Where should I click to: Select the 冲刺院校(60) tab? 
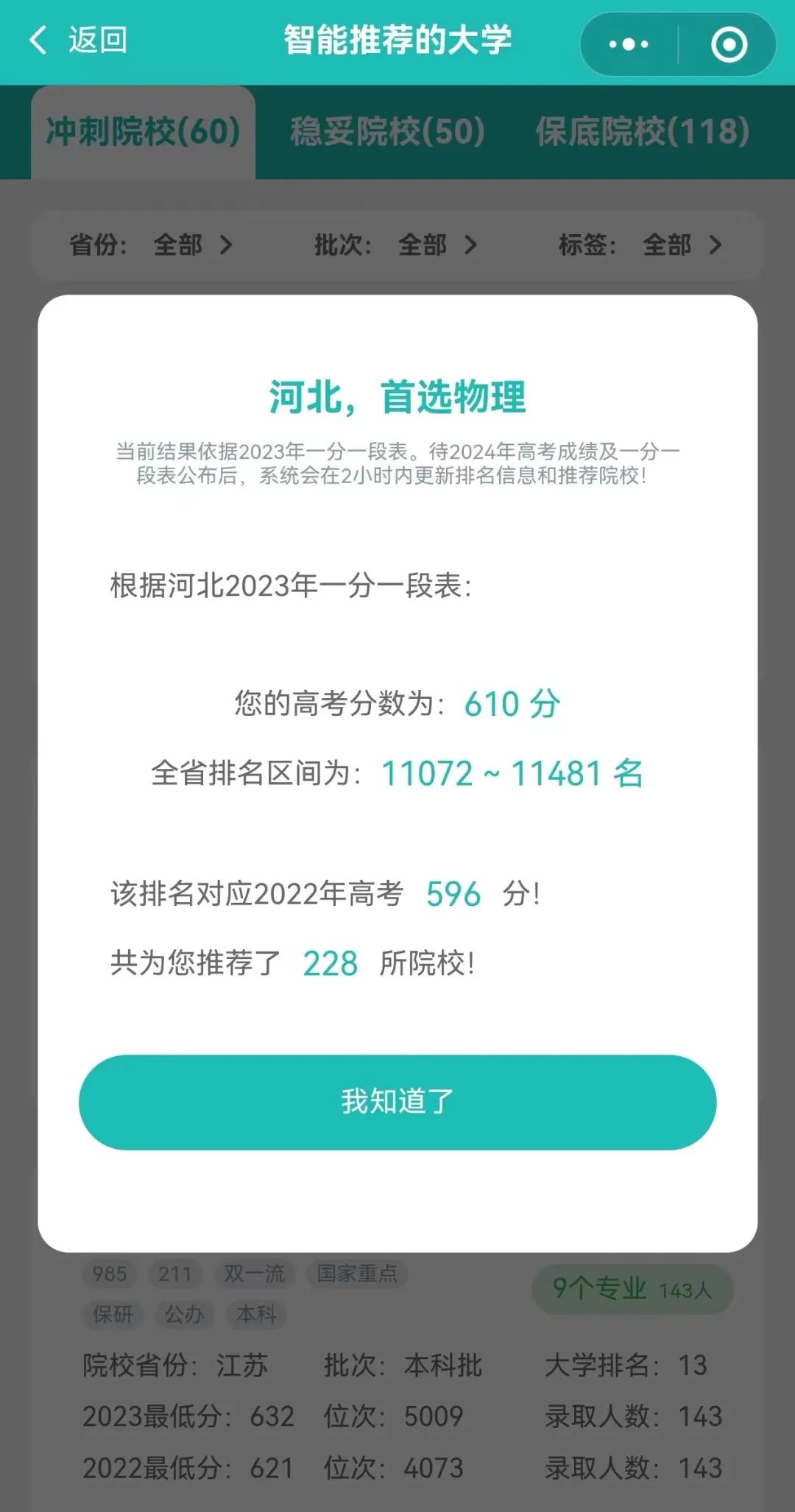(143, 132)
